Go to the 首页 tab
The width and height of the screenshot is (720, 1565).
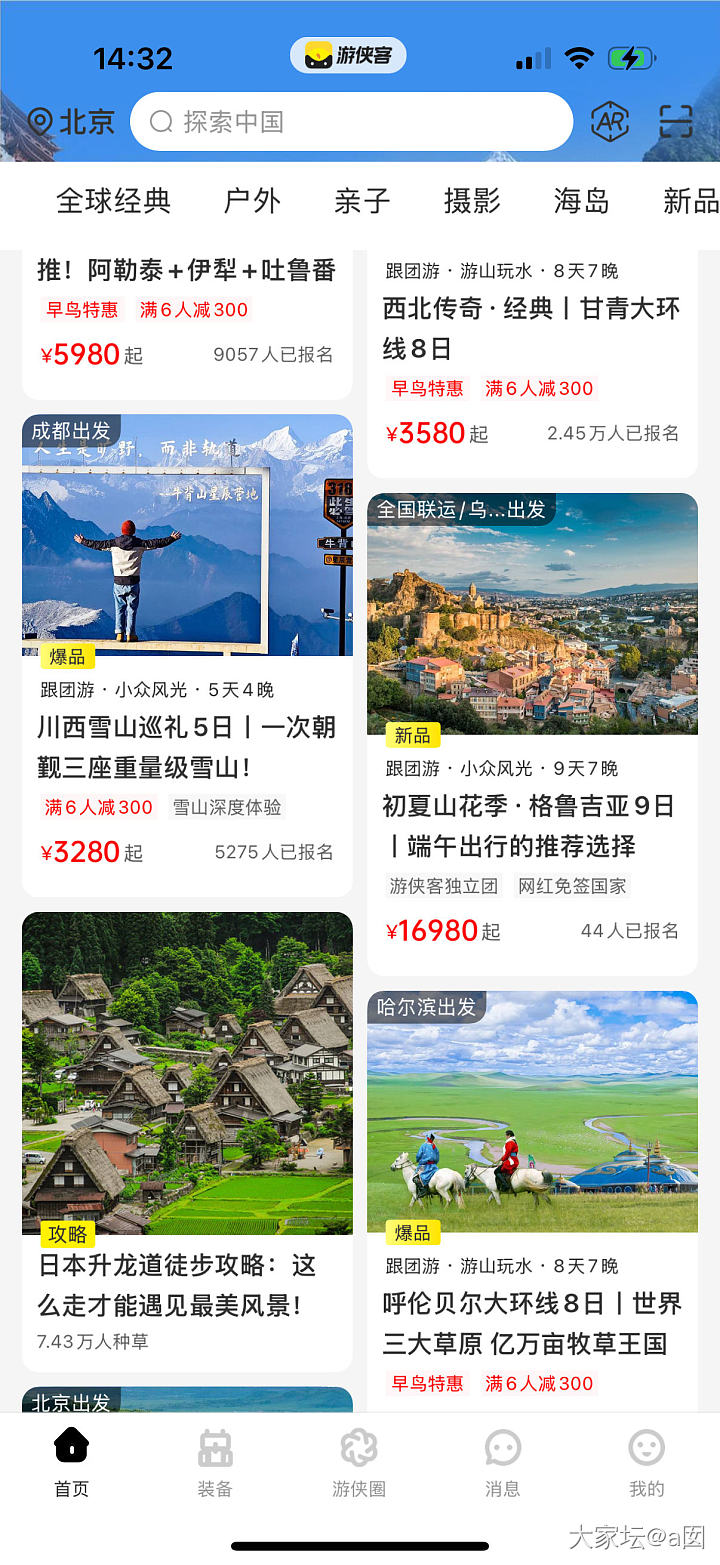72,1462
